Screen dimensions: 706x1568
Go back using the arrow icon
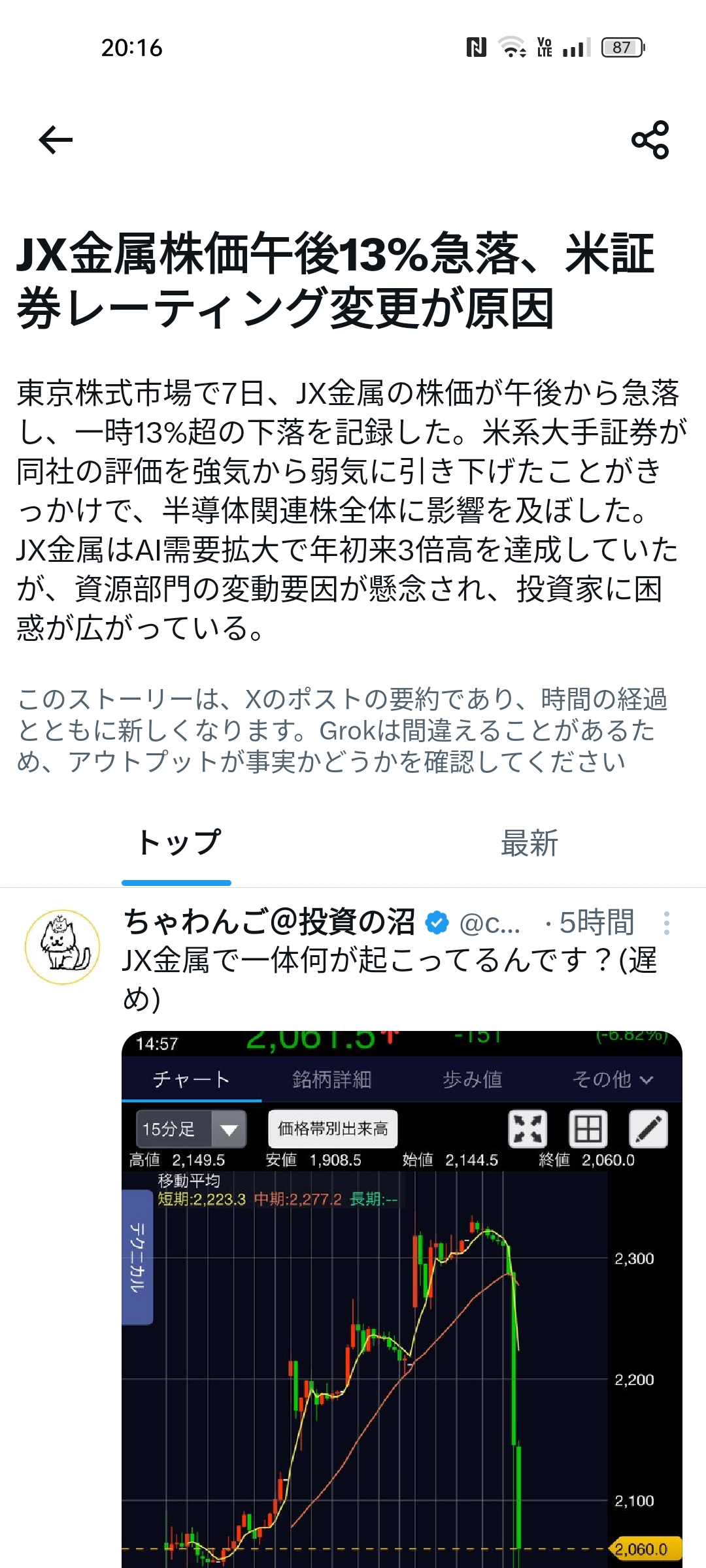(x=56, y=140)
